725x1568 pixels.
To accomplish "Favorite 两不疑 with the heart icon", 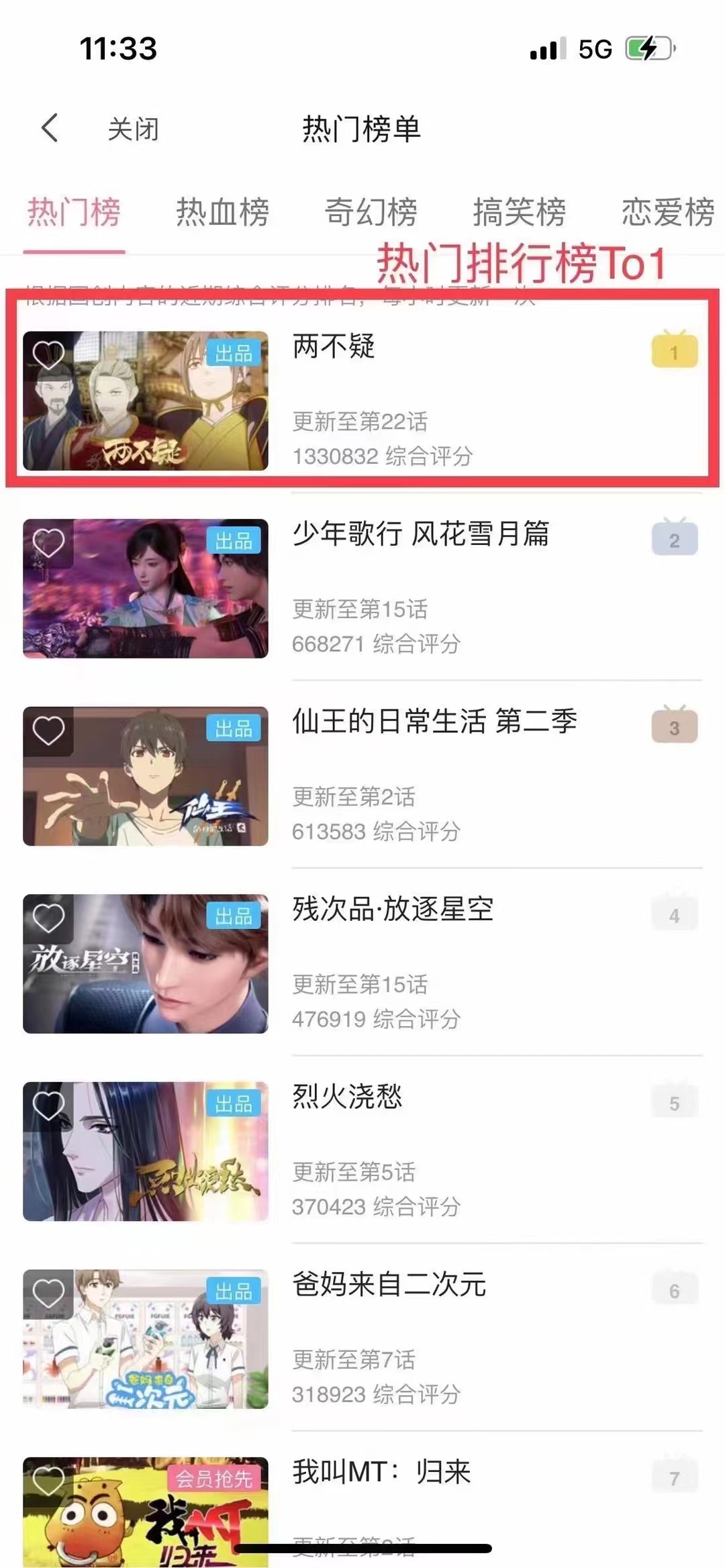I will 48,355.
